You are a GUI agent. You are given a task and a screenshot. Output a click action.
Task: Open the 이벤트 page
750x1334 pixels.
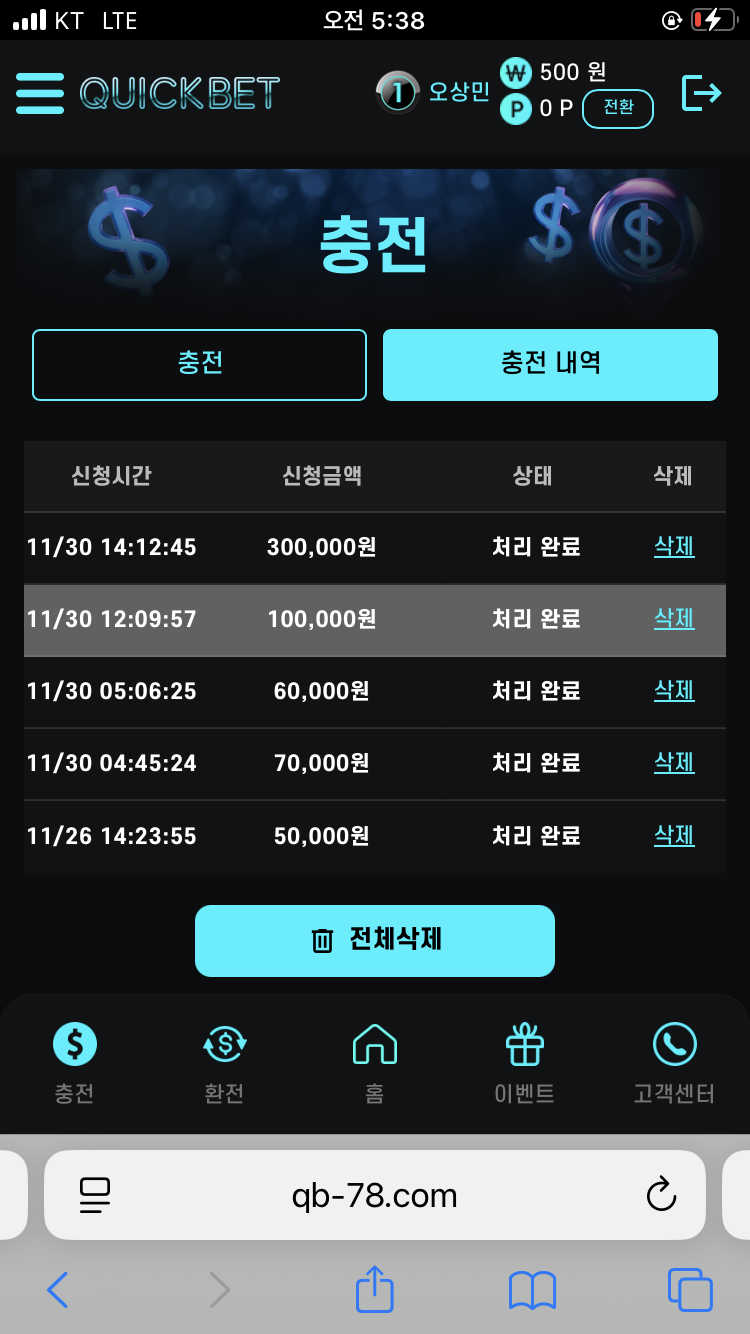click(524, 1062)
